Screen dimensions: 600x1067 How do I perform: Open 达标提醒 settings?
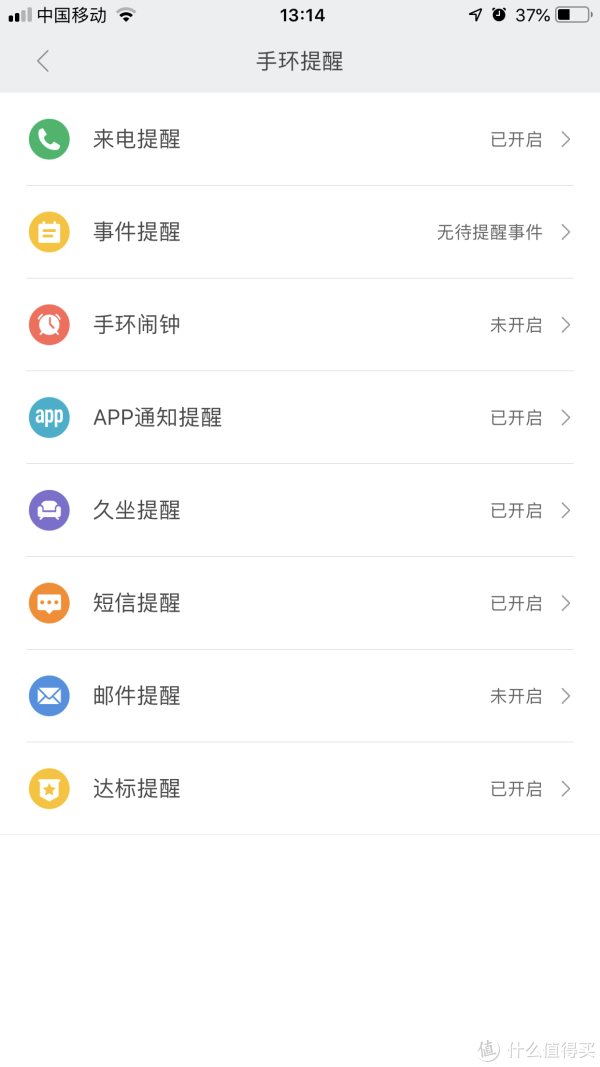(300, 789)
